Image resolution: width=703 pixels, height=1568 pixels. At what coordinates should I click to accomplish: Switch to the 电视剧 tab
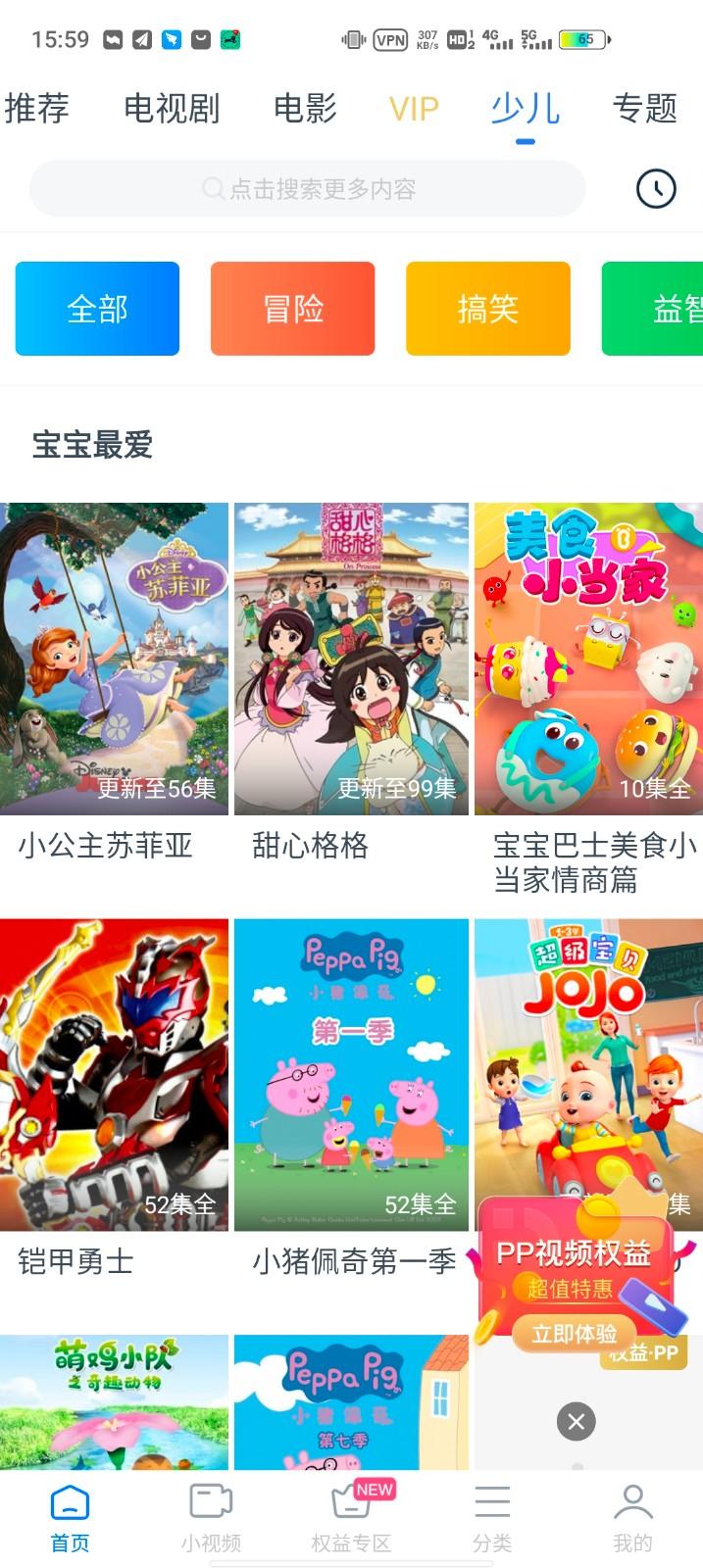click(x=172, y=108)
